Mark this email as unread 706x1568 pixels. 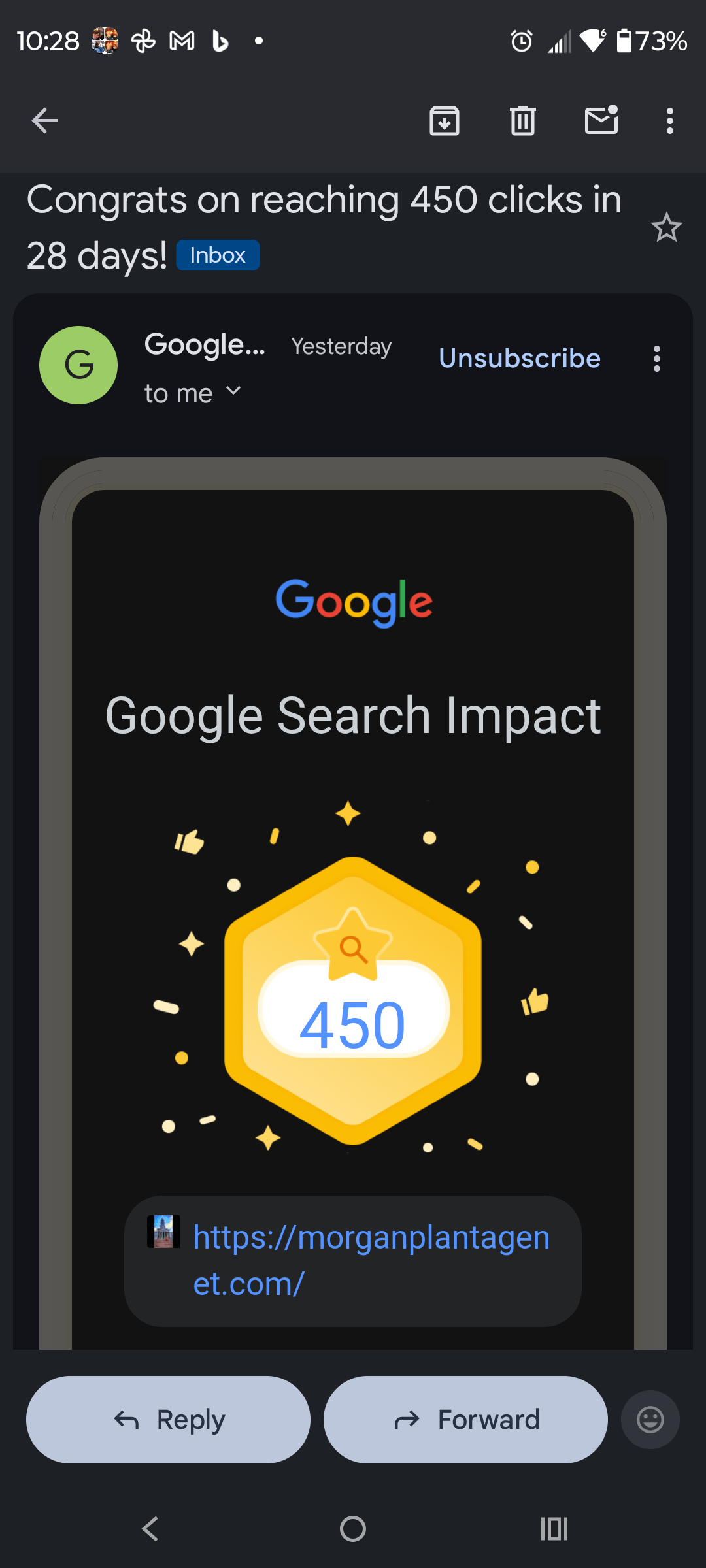[601, 121]
